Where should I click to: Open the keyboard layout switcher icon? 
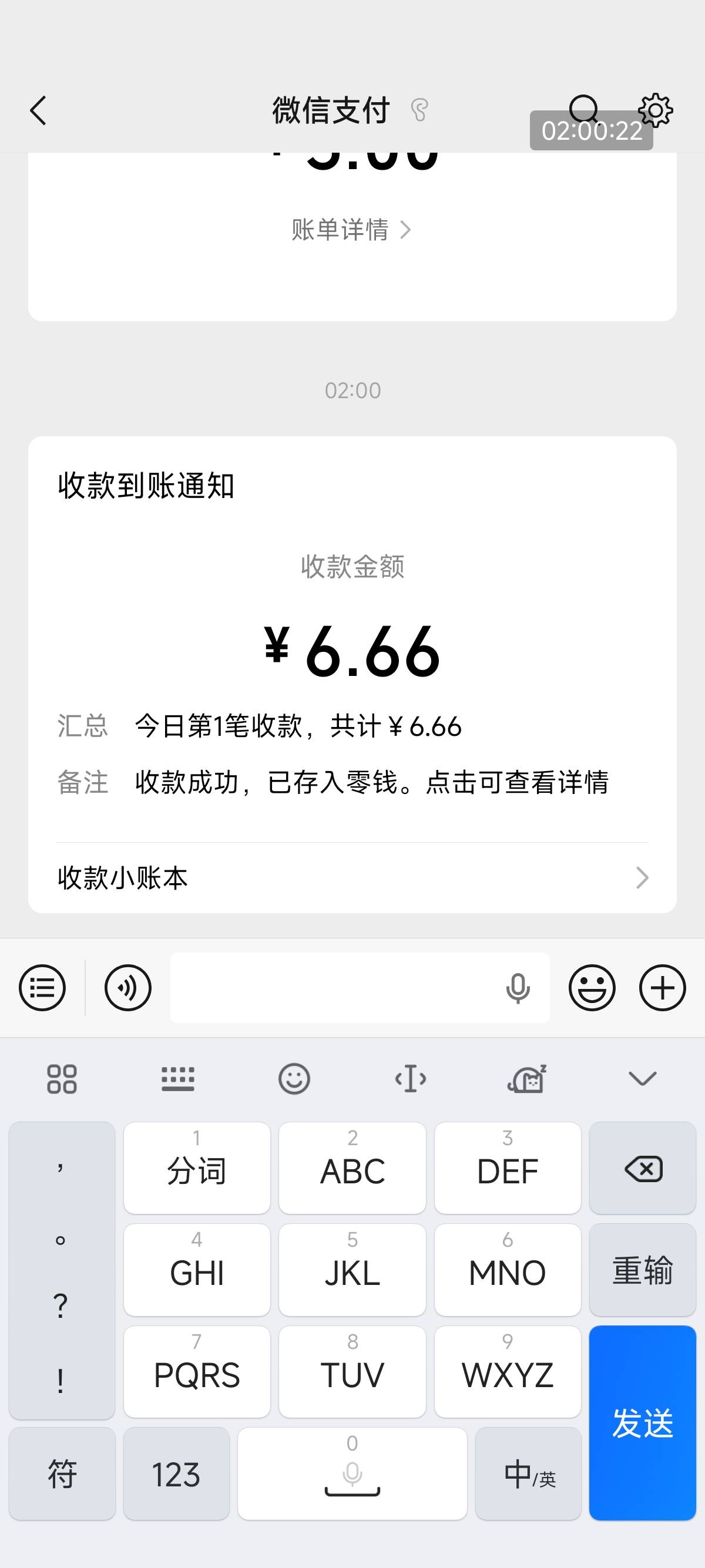coord(178,1079)
